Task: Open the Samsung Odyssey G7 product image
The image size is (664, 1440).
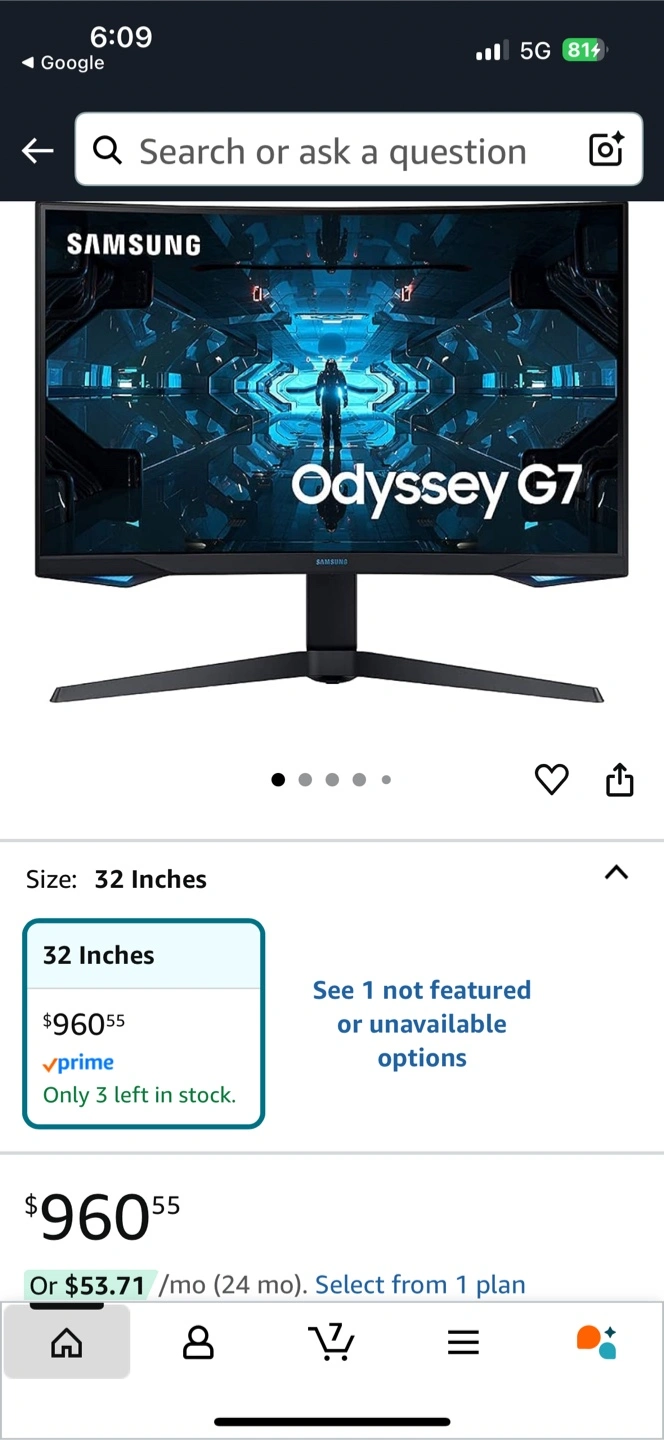Action: pyautogui.click(x=331, y=451)
